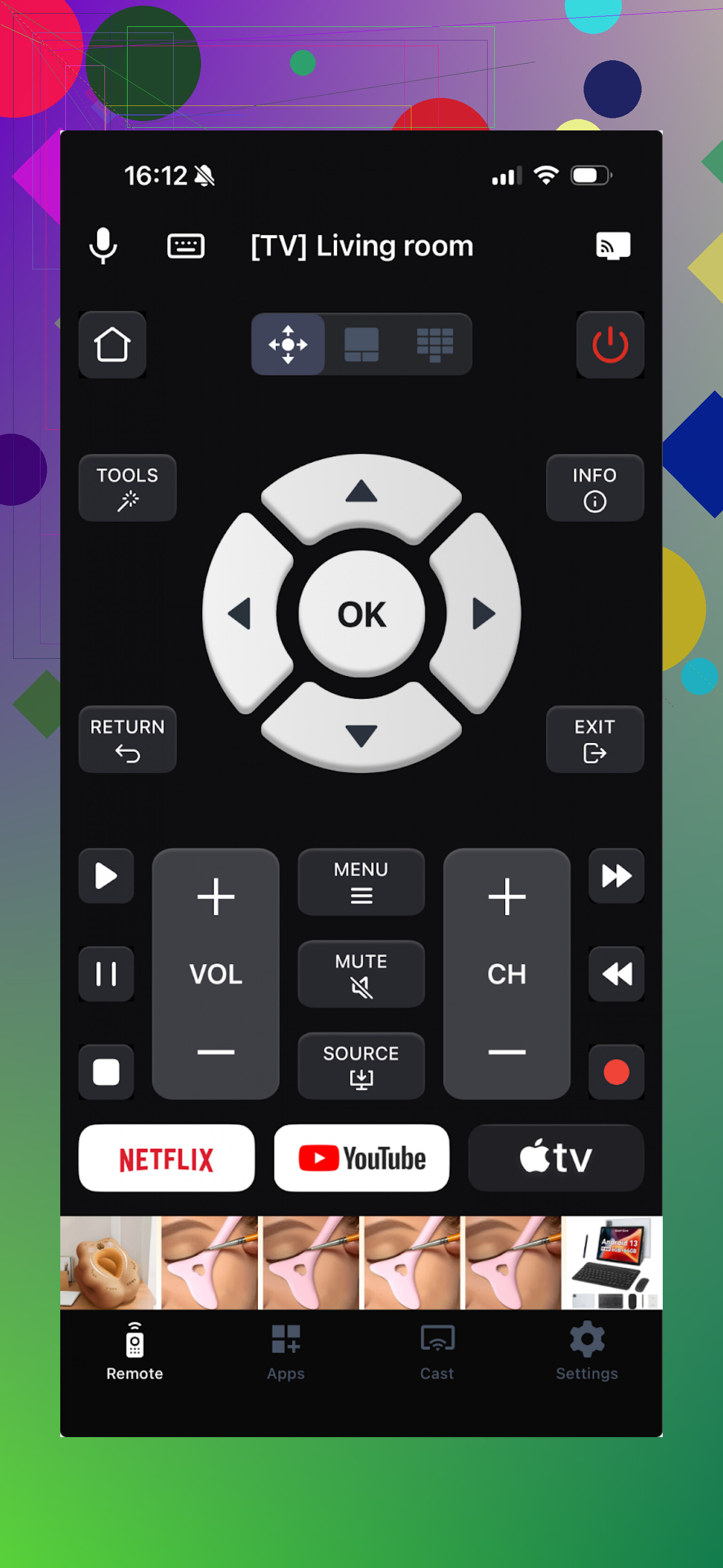Confirm selection with OK button

click(361, 614)
